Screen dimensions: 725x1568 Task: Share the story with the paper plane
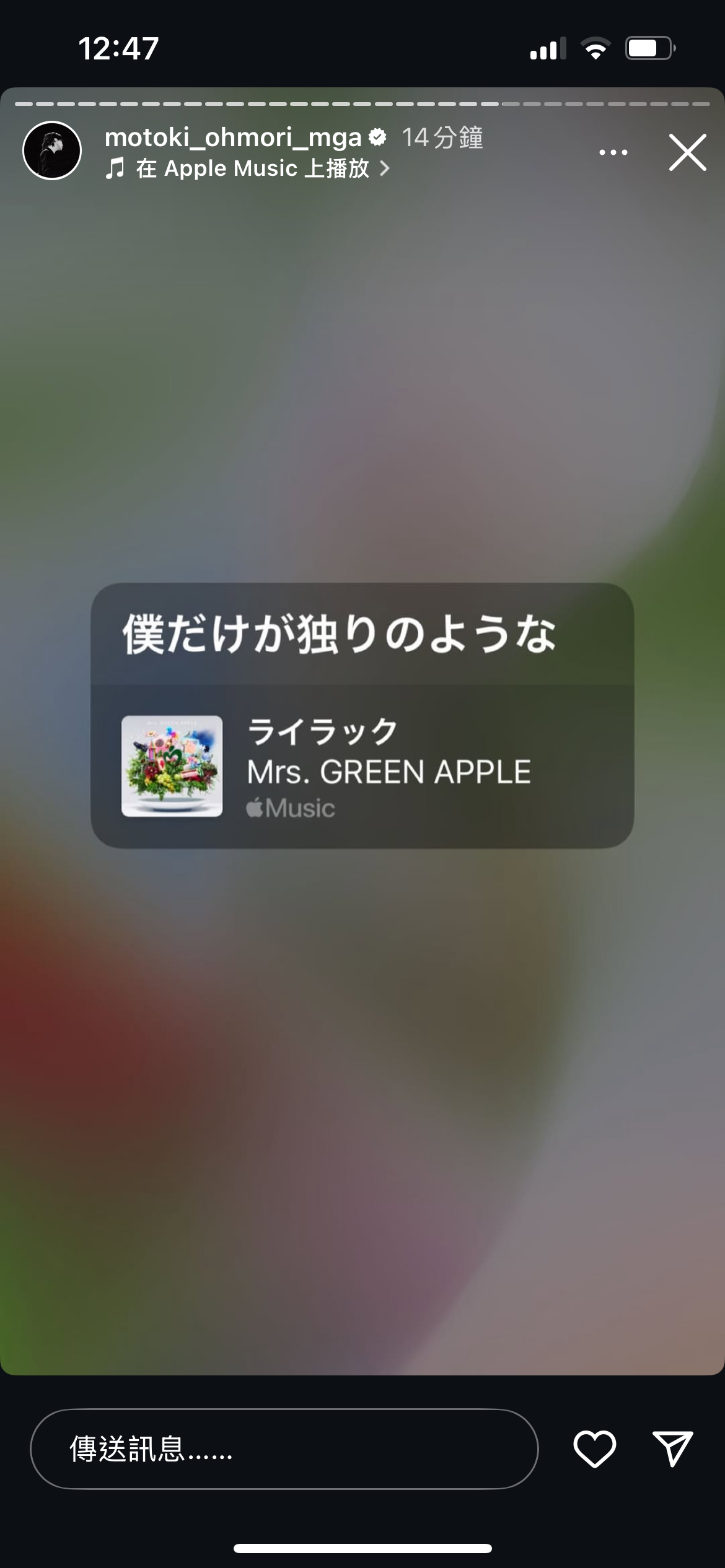pyautogui.click(x=672, y=1448)
